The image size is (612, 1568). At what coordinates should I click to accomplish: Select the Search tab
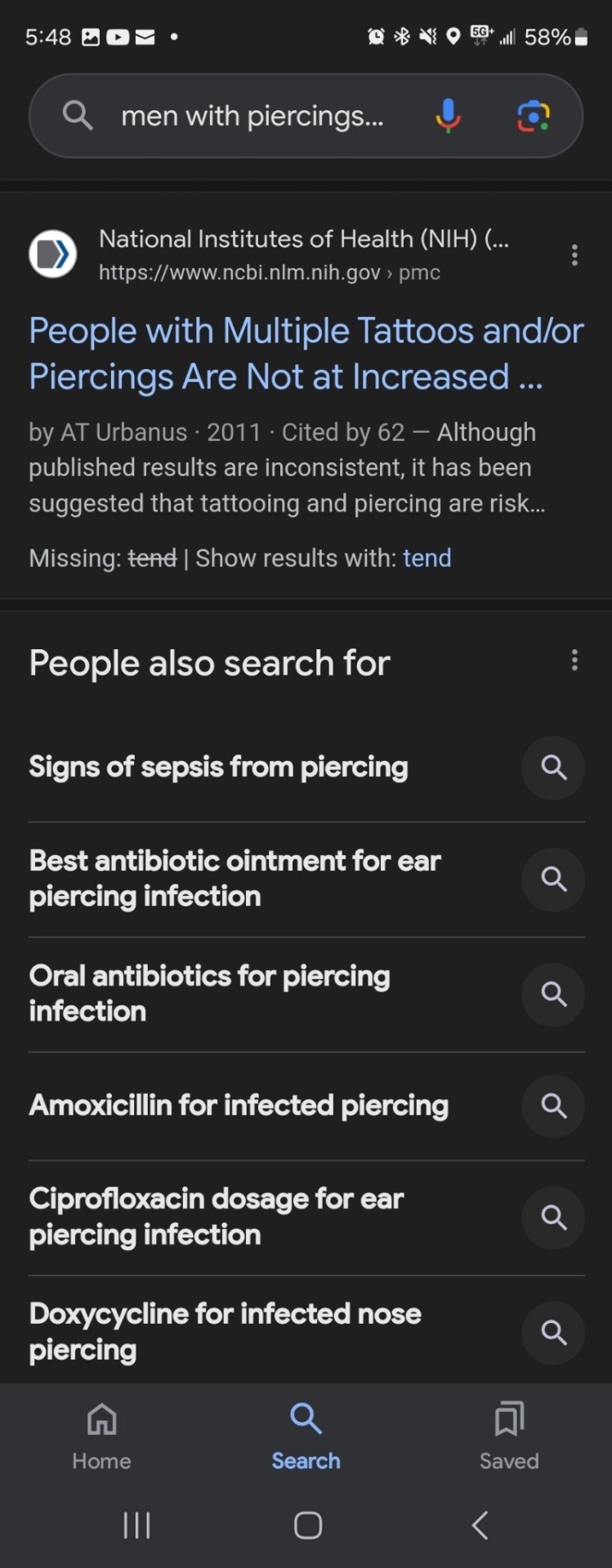click(306, 1436)
